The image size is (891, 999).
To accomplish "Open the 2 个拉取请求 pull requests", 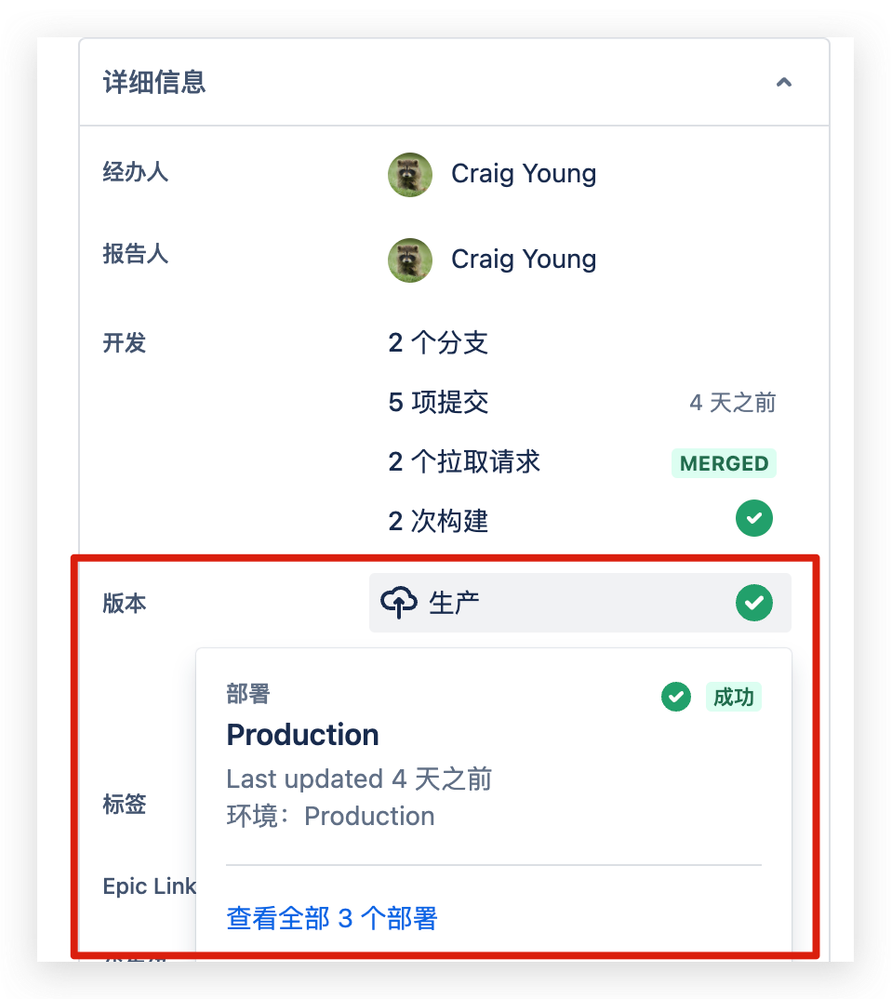I will click(x=464, y=462).
